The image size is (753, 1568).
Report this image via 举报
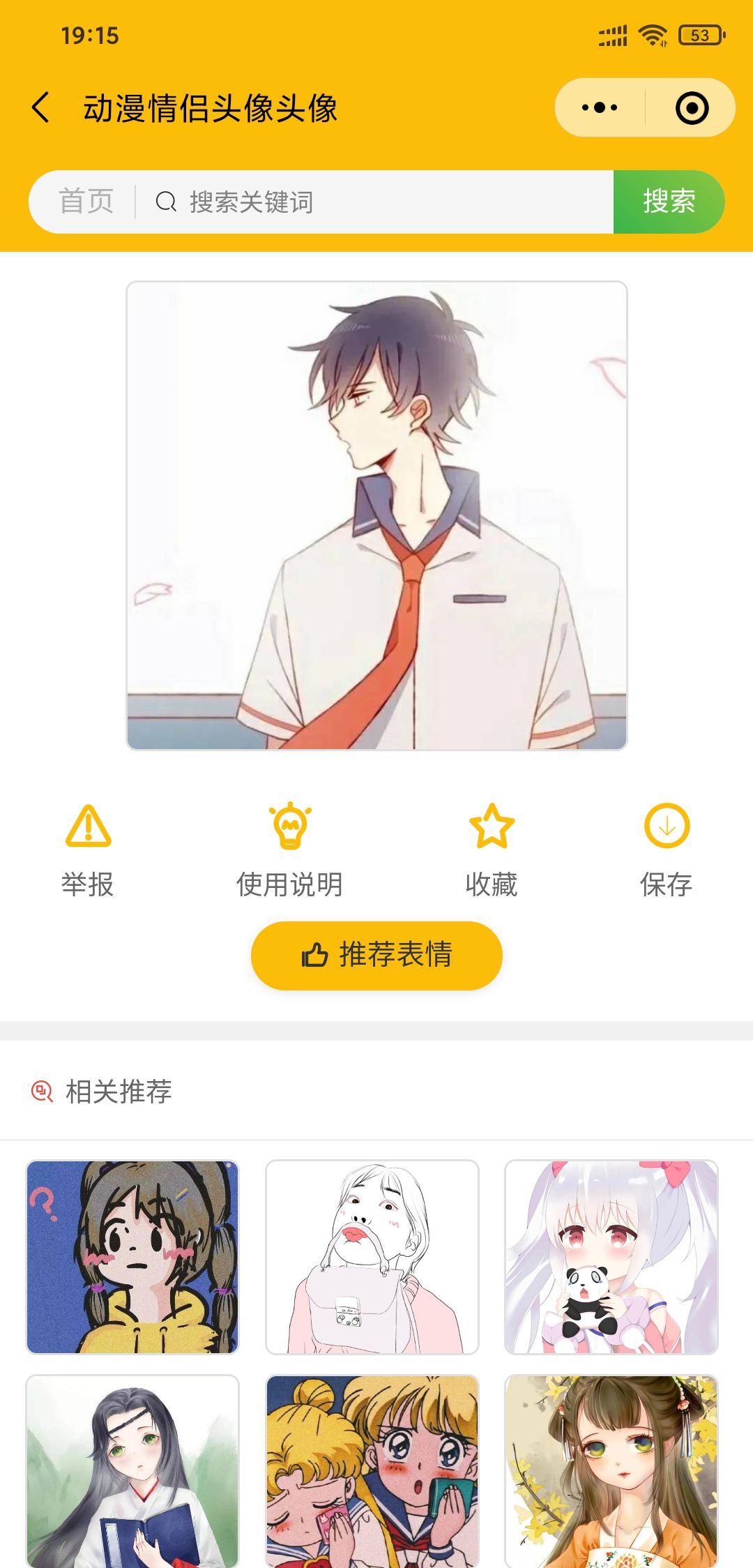[88, 850]
